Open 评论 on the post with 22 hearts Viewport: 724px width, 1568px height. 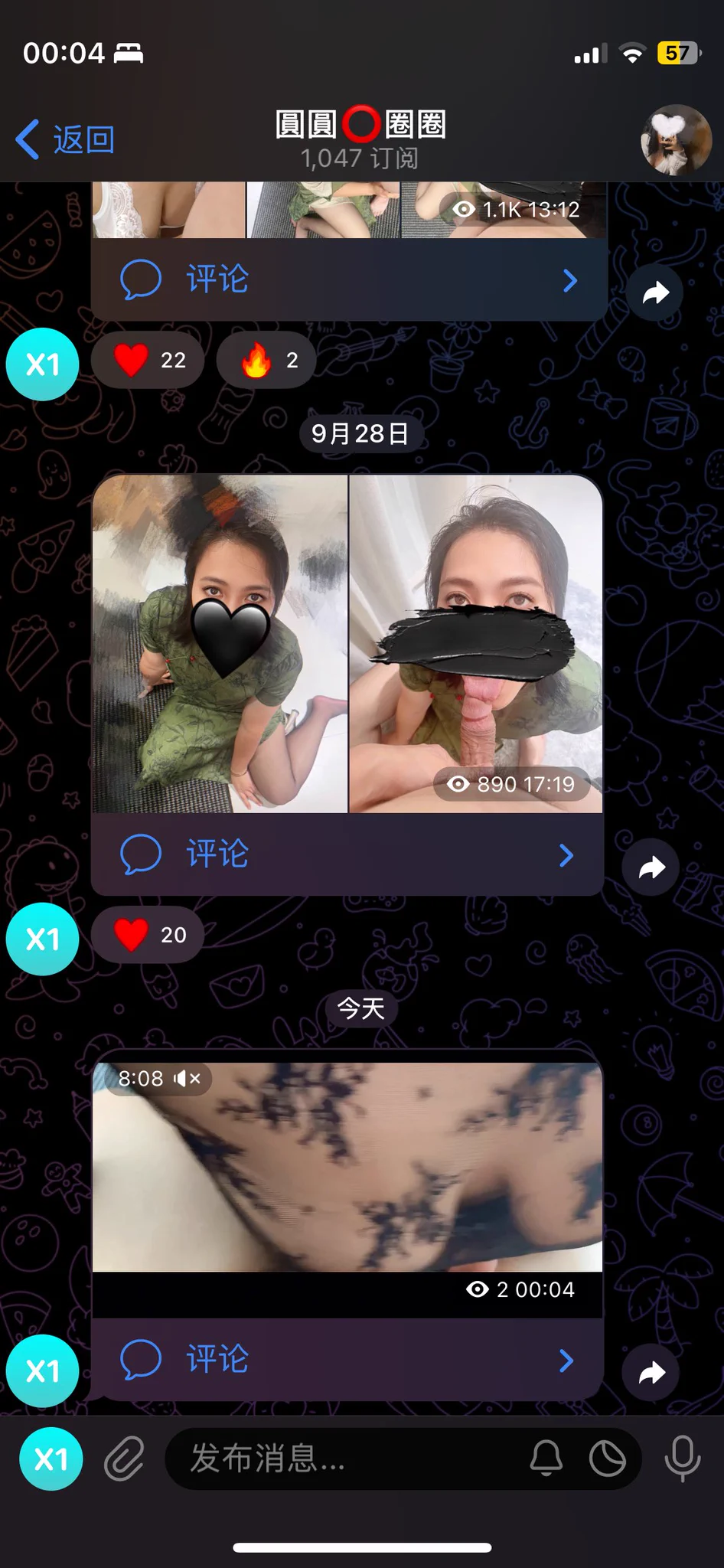pyautogui.click(x=348, y=279)
